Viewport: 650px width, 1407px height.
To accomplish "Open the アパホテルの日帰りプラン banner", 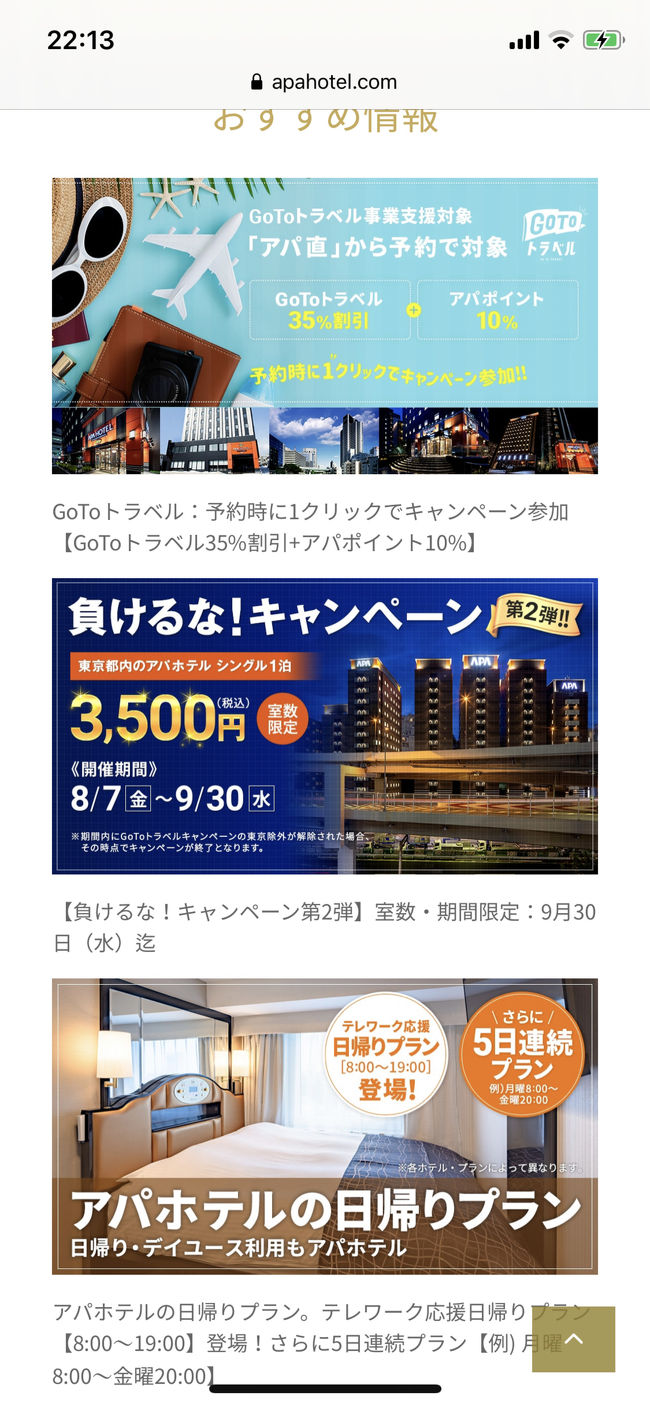I will (325, 1125).
